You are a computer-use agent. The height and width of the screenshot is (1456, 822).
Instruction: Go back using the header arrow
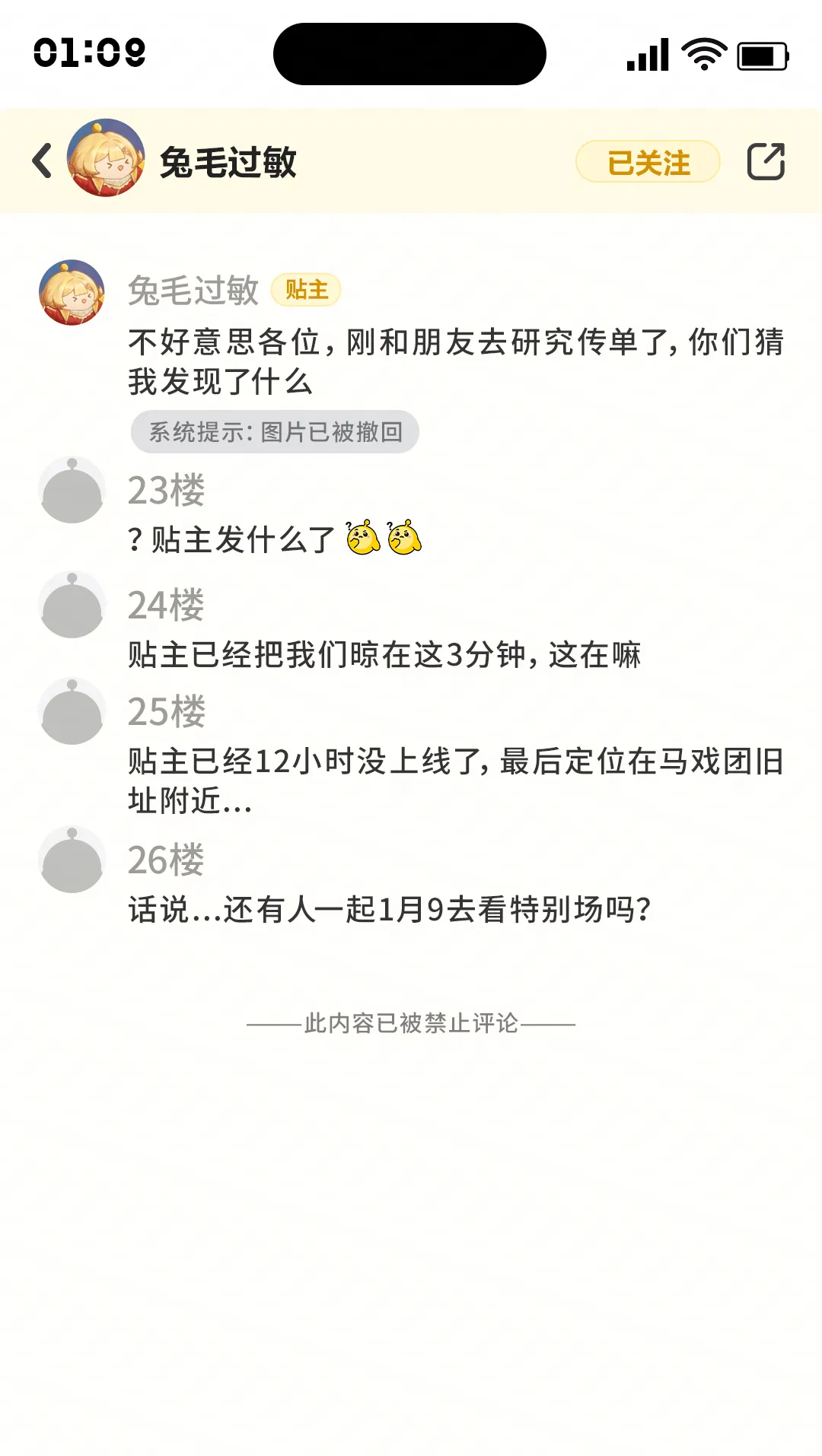coord(43,161)
